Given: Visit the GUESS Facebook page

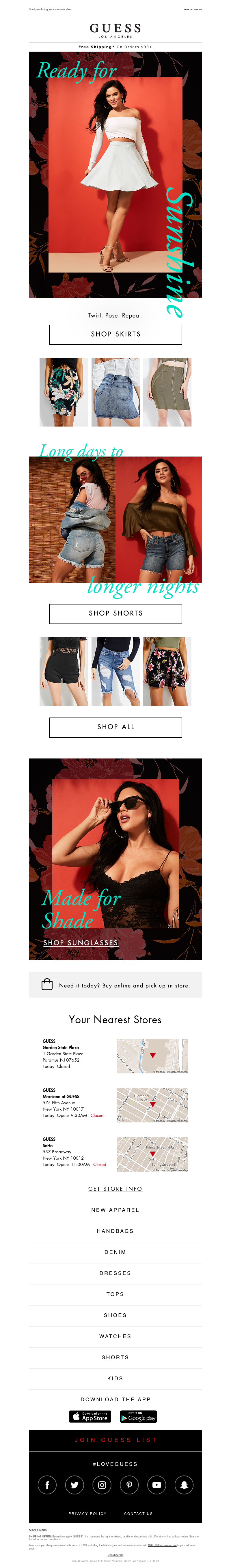Looking at the screenshot, I should click(x=47, y=1485).
